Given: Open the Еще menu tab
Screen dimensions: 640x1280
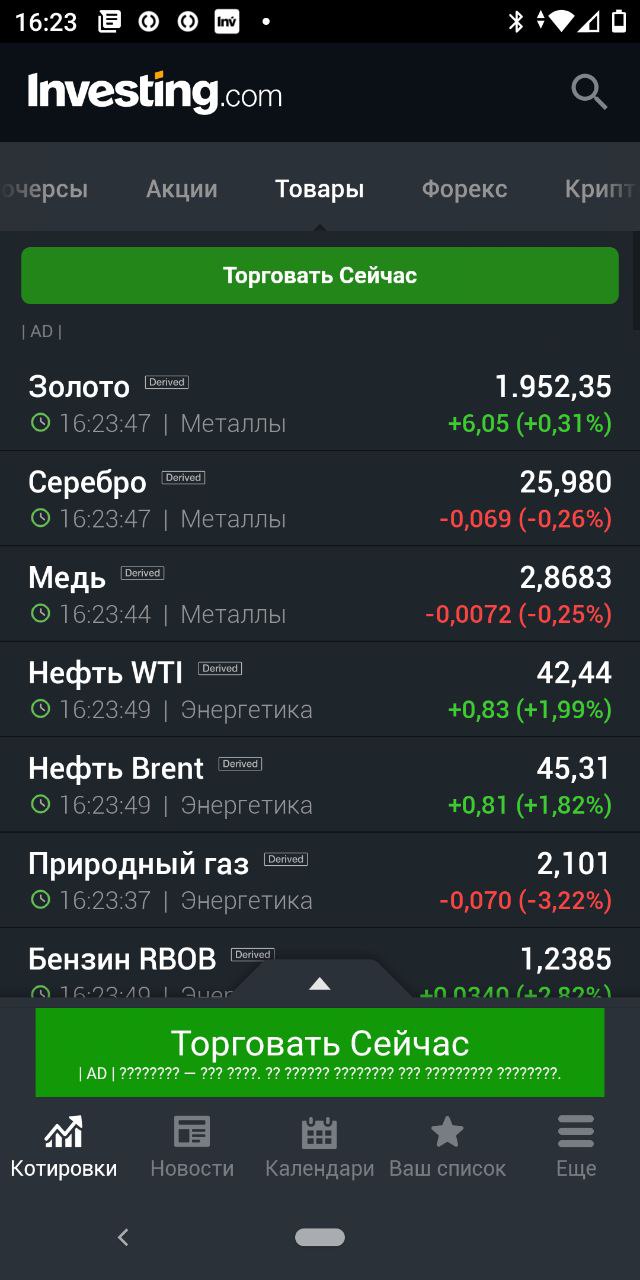Looking at the screenshot, I should [576, 1147].
